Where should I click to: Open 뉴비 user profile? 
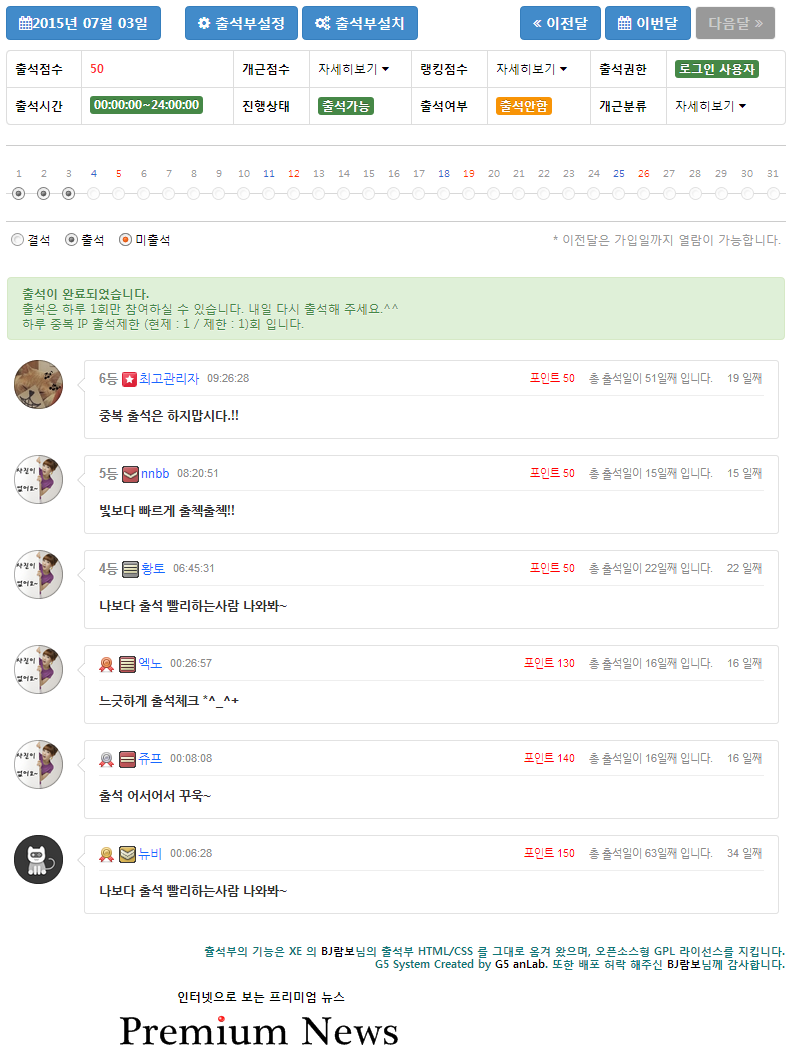click(150, 853)
